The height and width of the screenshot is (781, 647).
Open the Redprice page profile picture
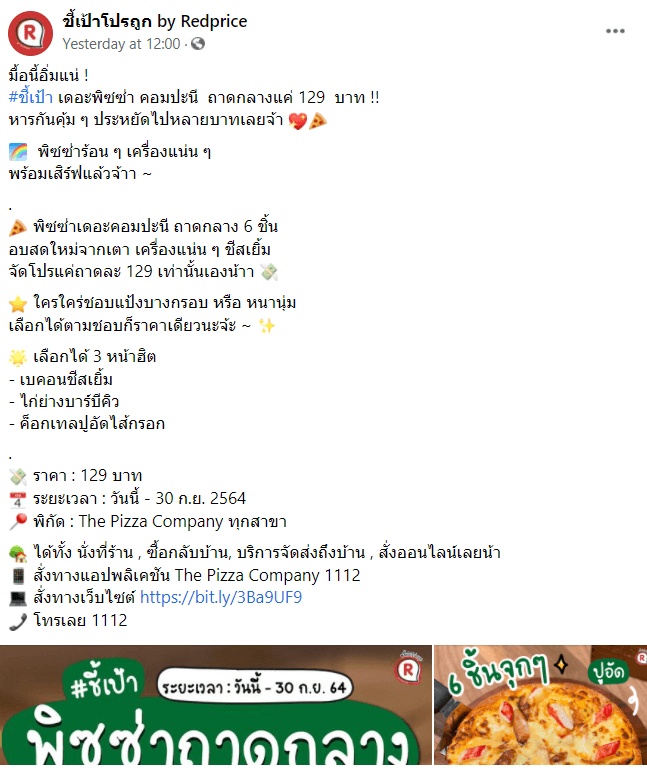pyautogui.click(x=29, y=33)
